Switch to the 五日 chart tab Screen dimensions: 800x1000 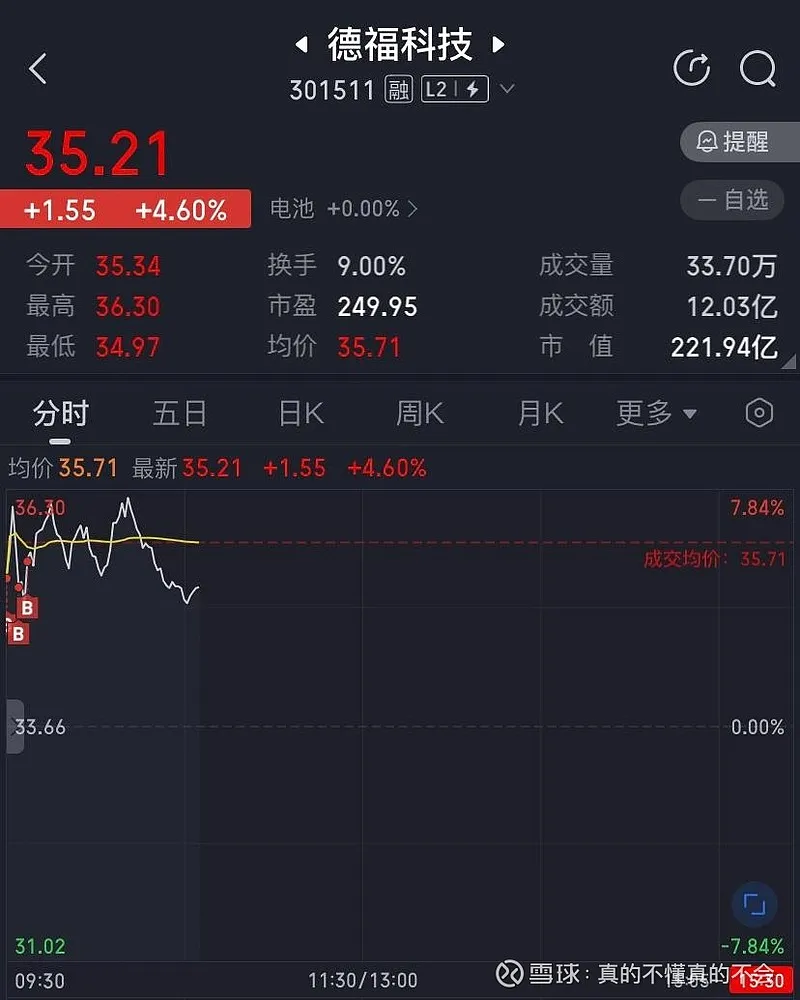tap(179, 413)
